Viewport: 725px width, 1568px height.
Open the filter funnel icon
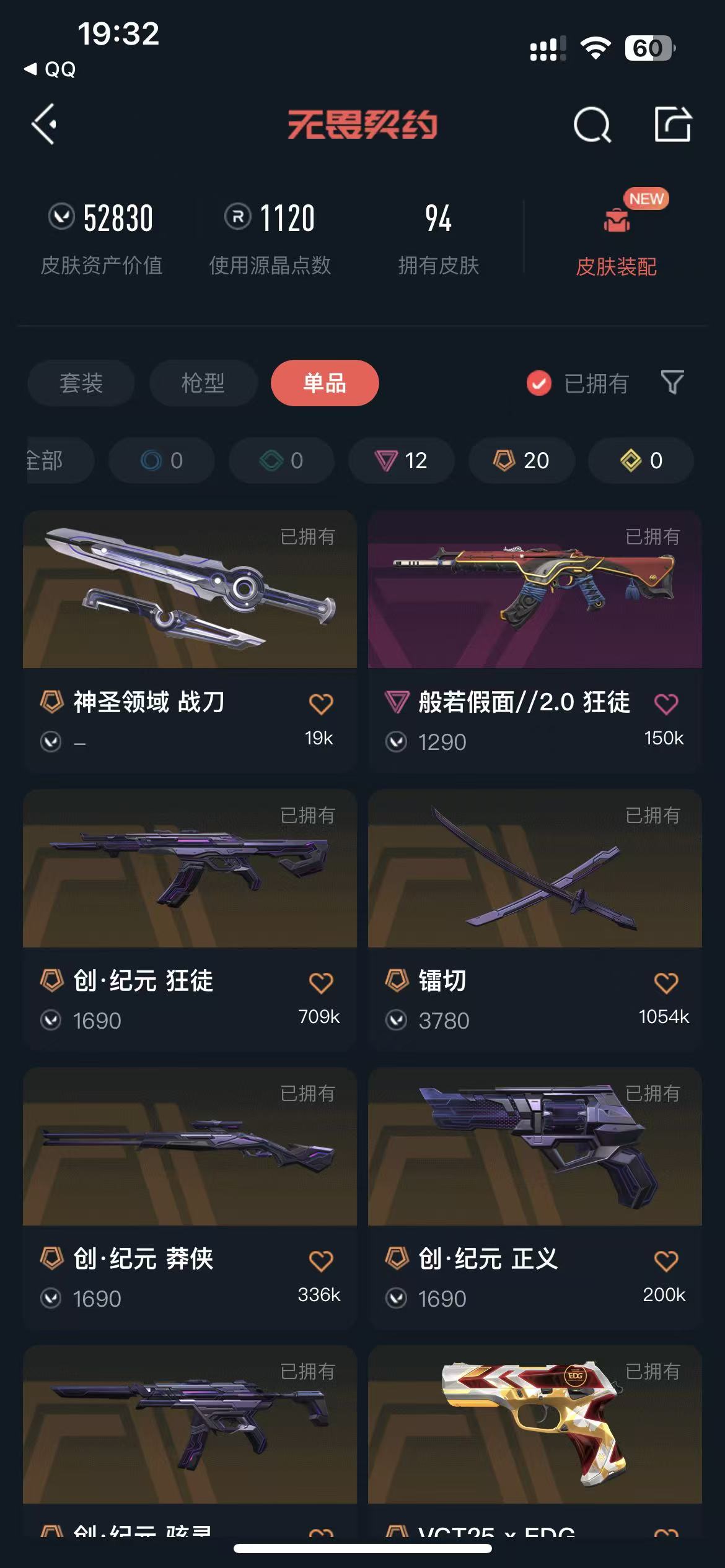(x=672, y=383)
